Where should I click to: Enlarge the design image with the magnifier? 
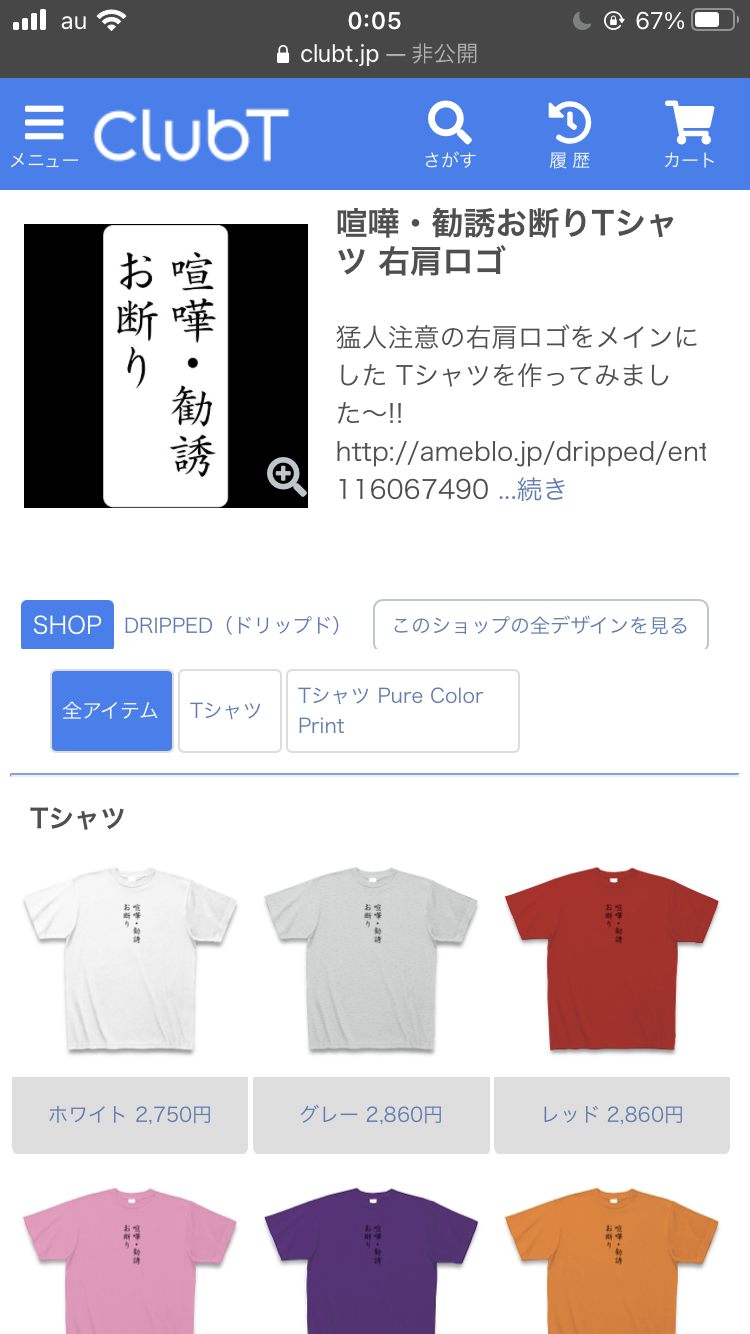coord(286,477)
